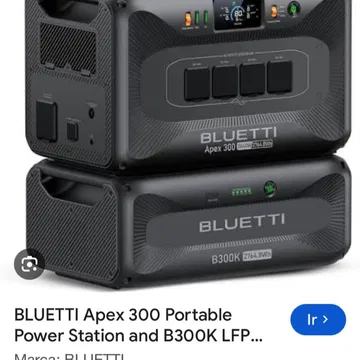Open the BLUETTI Apex 300 Portable Power Station title link
The image size is (360, 360).
pos(138,325)
